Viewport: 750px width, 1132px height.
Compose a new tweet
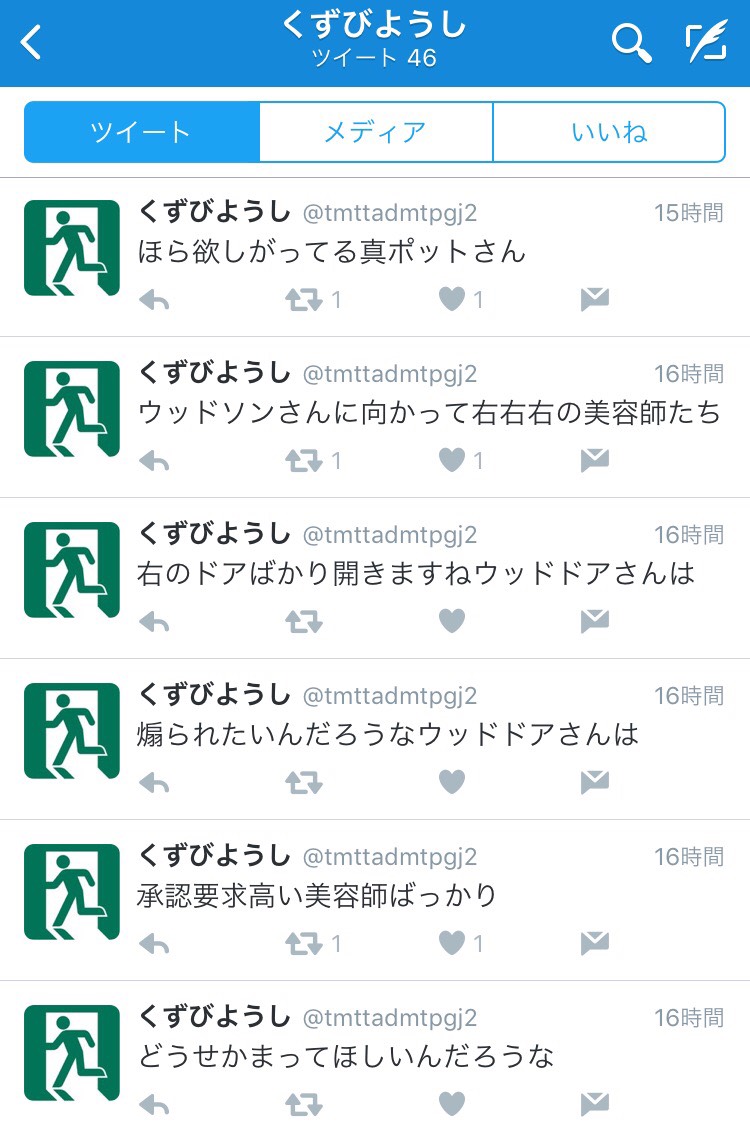pyautogui.click(x=706, y=43)
